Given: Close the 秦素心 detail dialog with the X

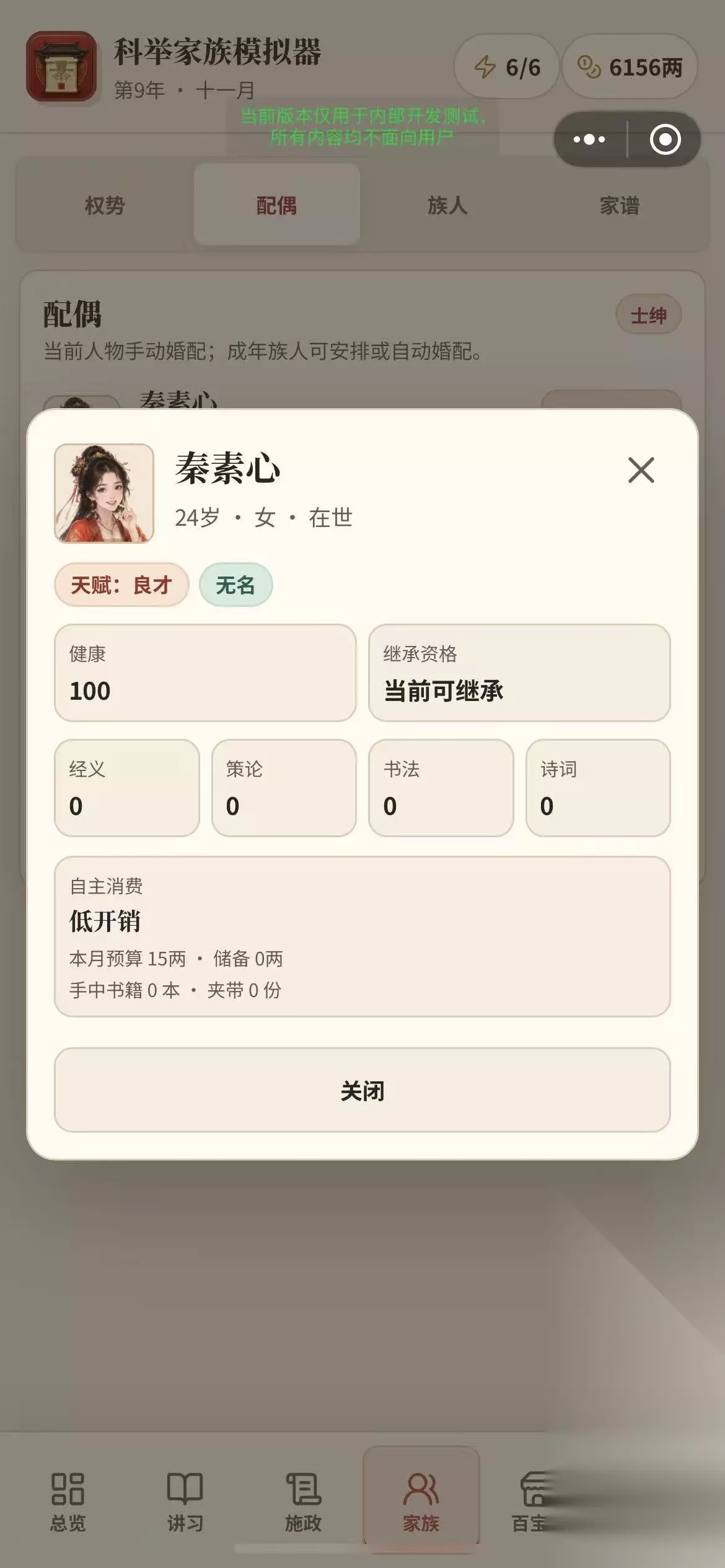Looking at the screenshot, I should coord(641,470).
